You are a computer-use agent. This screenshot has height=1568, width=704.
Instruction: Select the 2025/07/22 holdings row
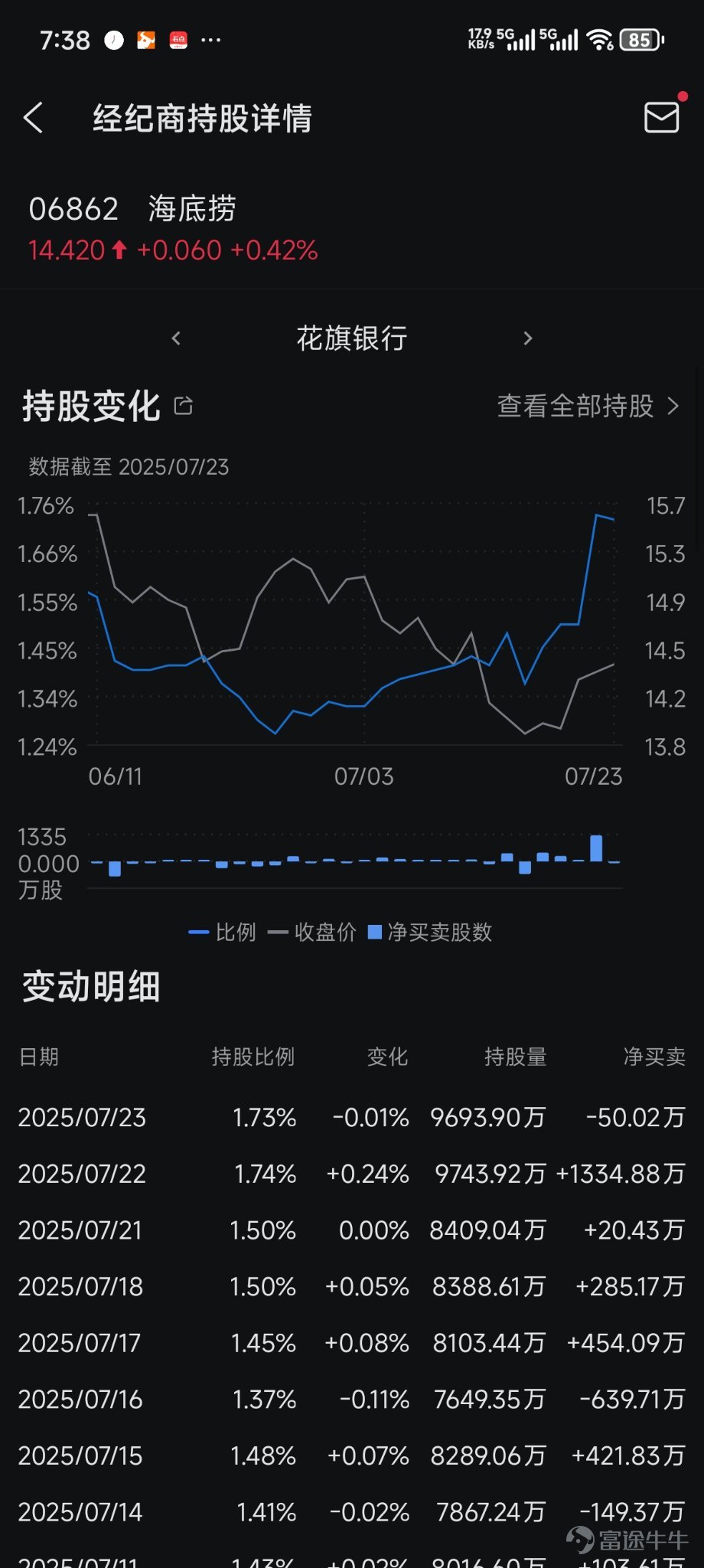(x=352, y=1174)
